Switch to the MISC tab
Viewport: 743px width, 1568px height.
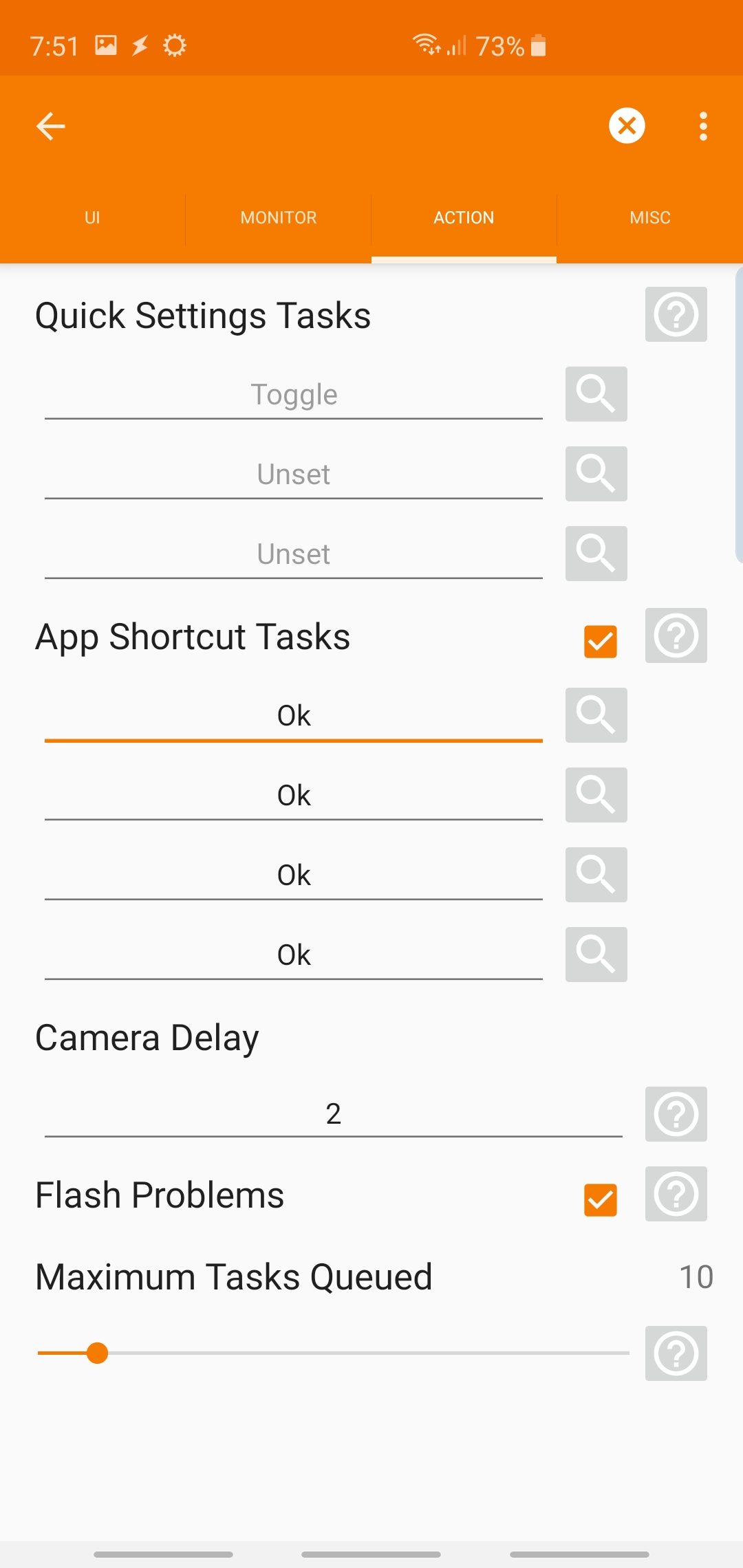tap(649, 217)
